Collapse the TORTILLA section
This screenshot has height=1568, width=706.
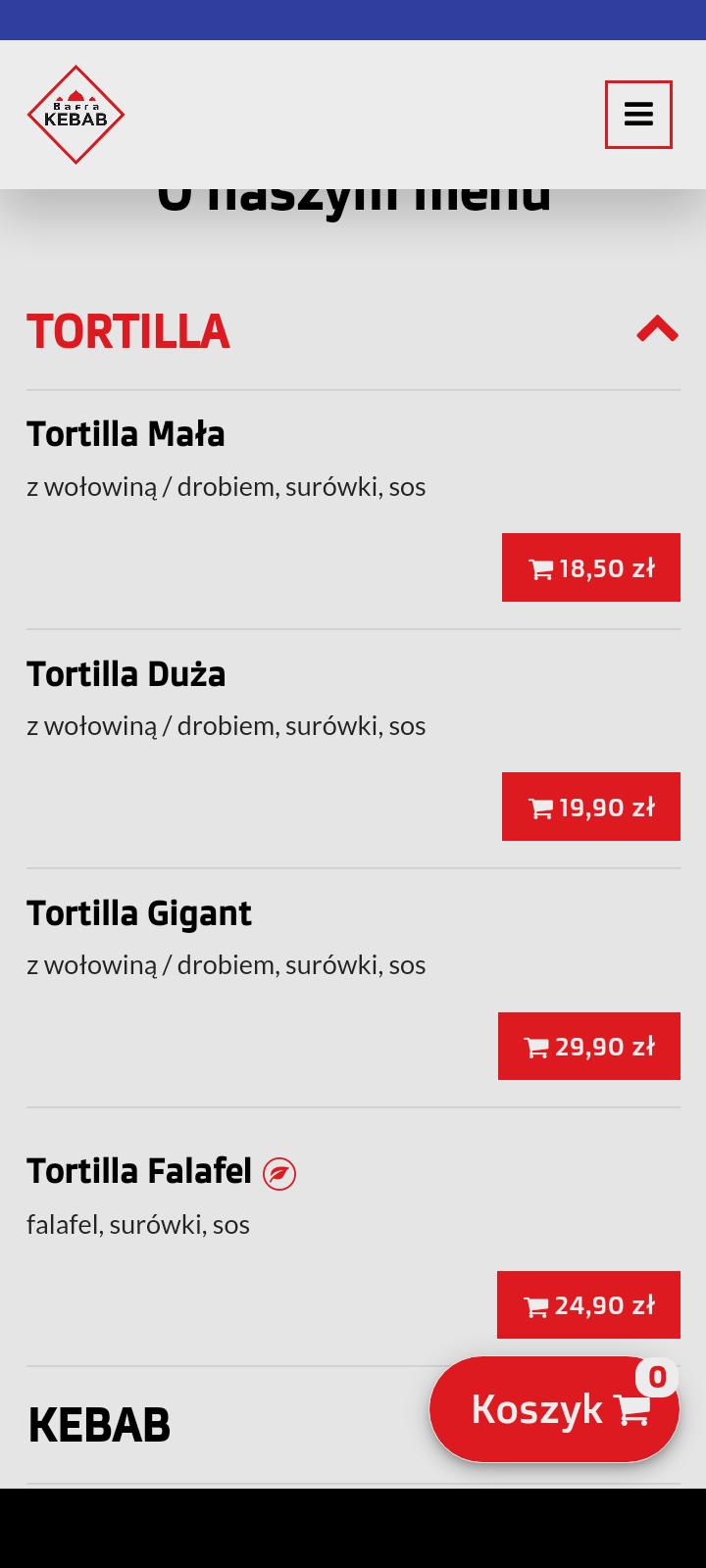coord(657,330)
